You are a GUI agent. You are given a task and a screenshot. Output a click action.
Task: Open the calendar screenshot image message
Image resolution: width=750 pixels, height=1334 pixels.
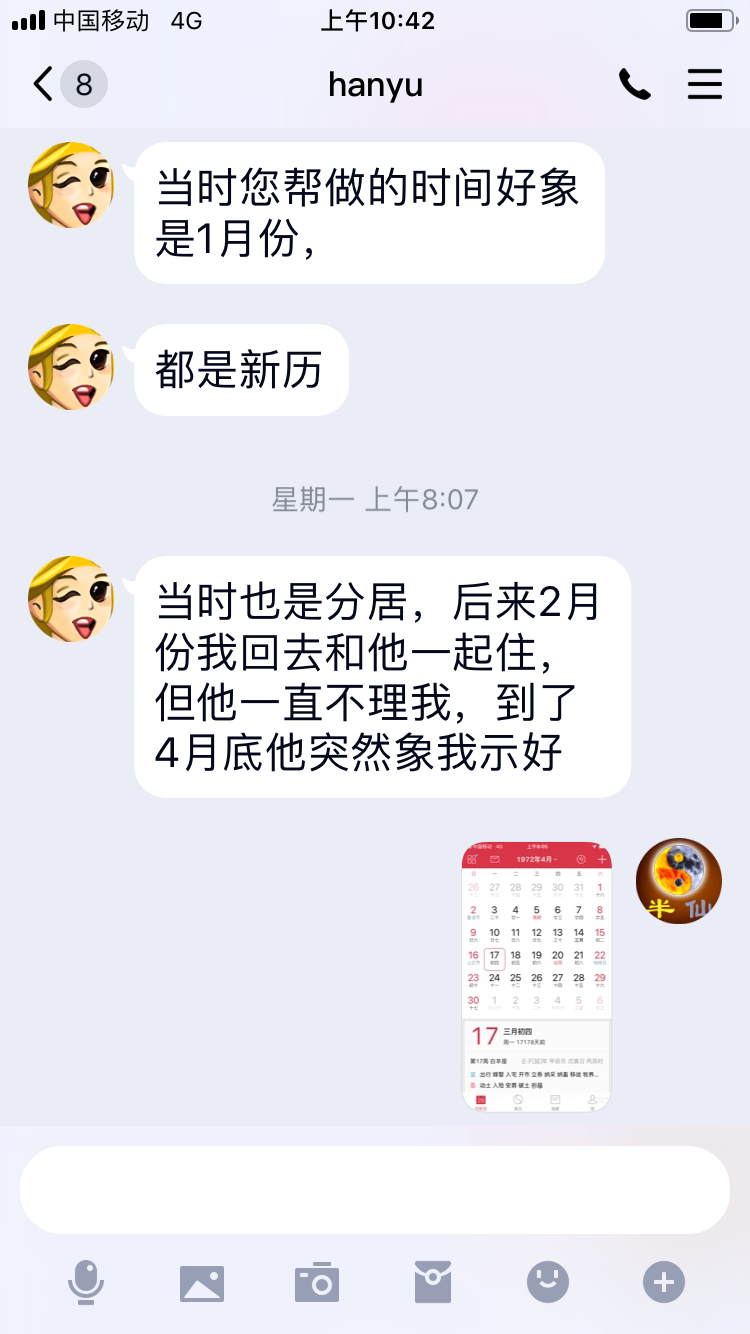(537, 976)
